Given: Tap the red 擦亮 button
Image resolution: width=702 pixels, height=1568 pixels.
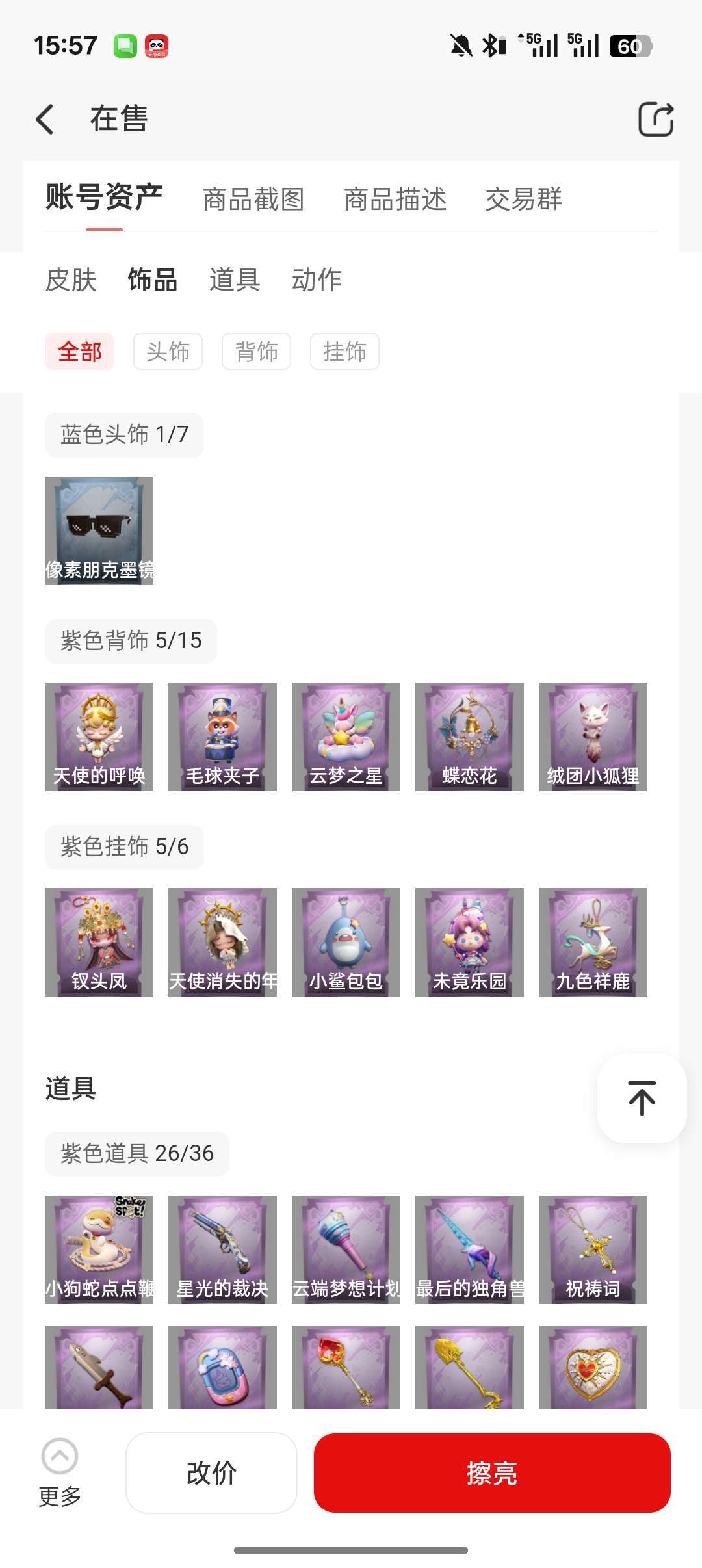Looking at the screenshot, I should click(492, 1473).
